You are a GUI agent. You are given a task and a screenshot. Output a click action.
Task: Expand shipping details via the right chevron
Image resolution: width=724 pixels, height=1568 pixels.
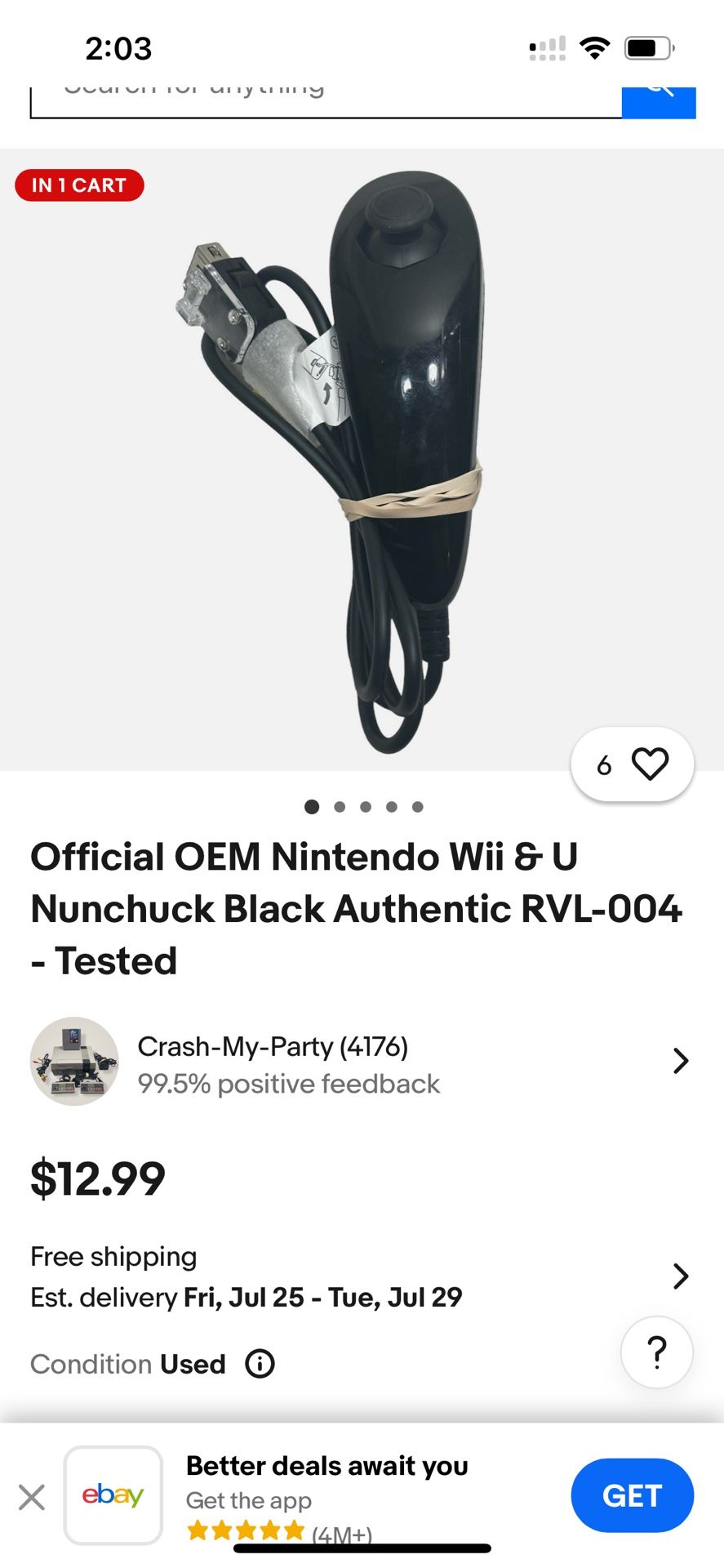pos(680,1276)
